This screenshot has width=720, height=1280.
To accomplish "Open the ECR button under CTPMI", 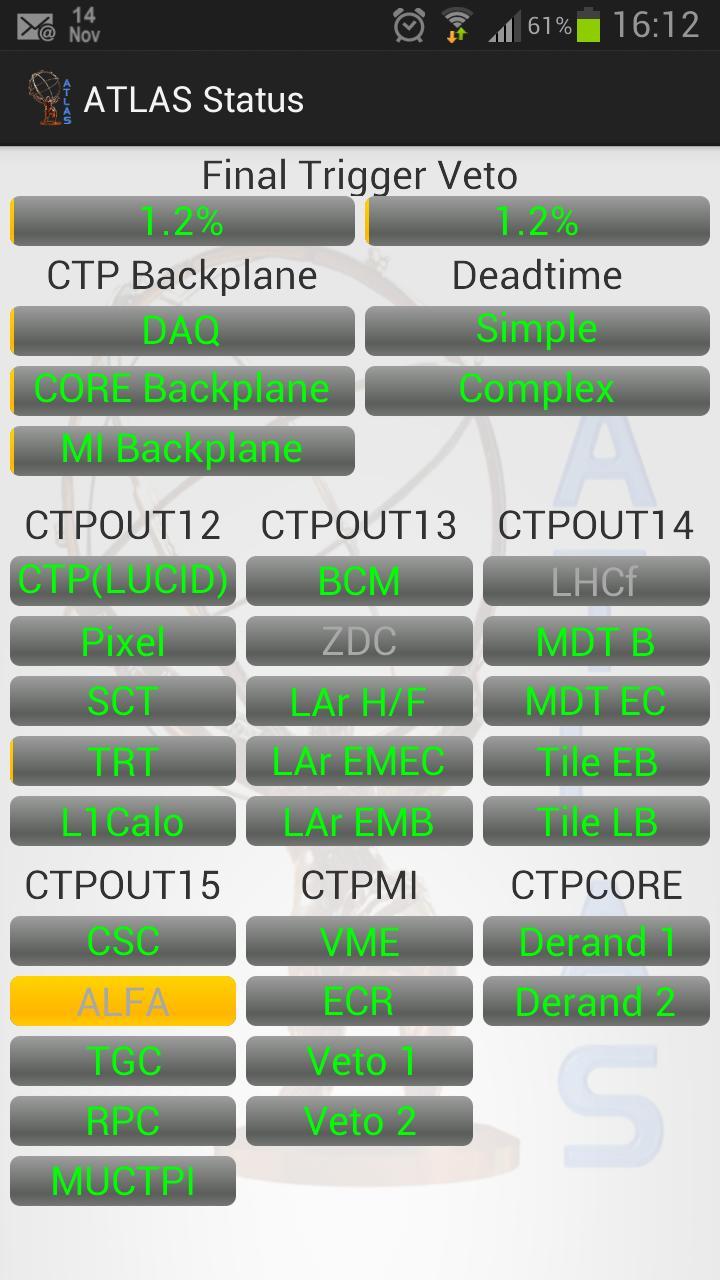I will (x=359, y=1001).
